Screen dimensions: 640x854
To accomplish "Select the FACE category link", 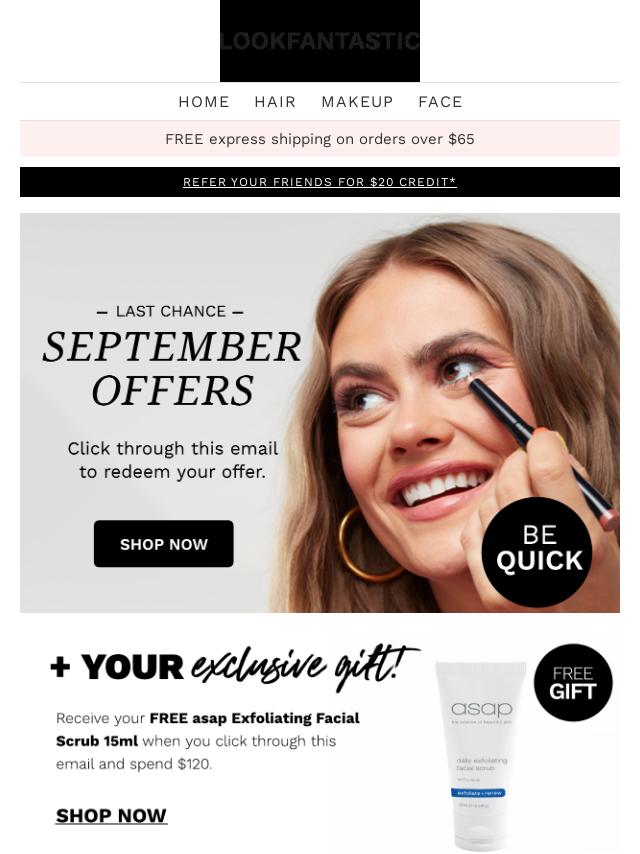I will click(x=440, y=102).
